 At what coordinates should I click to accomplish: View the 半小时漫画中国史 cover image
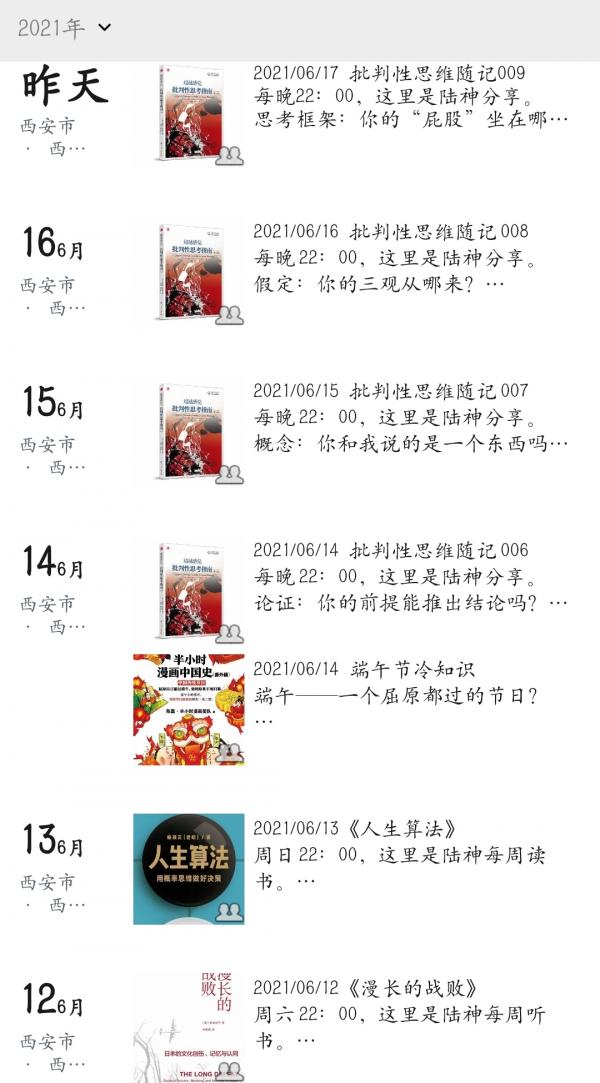pyautogui.click(x=188, y=709)
